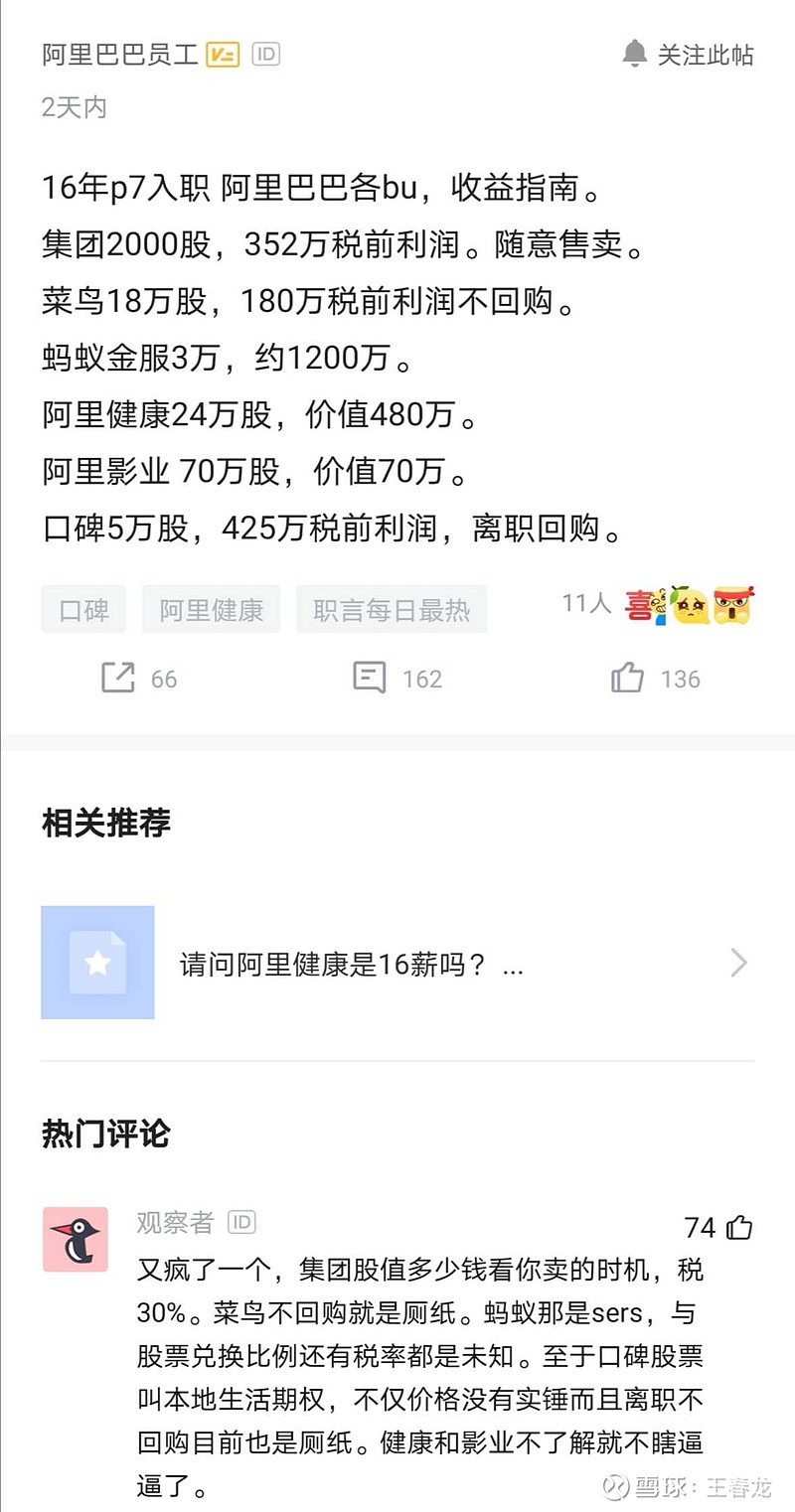The image size is (795, 1512).
Task: Select the 口碑 topic tag
Action: (x=83, y=609)
